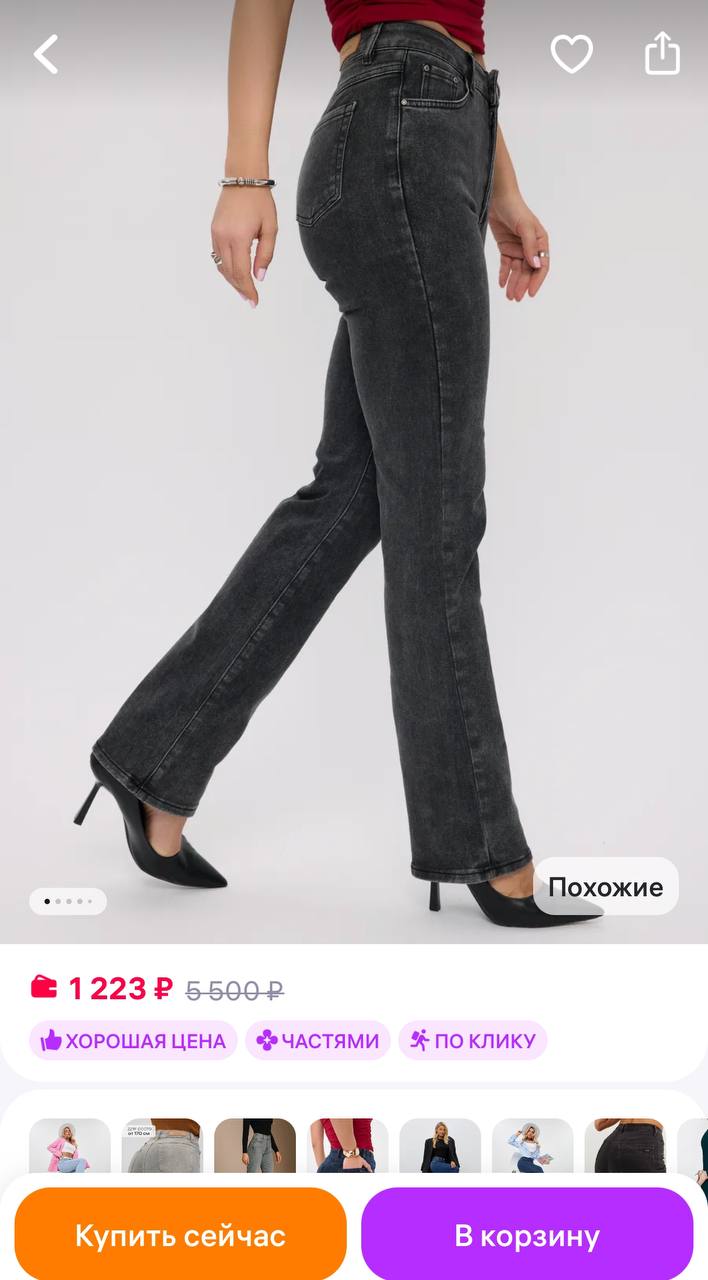This screenshot has width=708, height=1280.
Task: Add the jeans to cart via В корзину
Action: point(527,1235)
